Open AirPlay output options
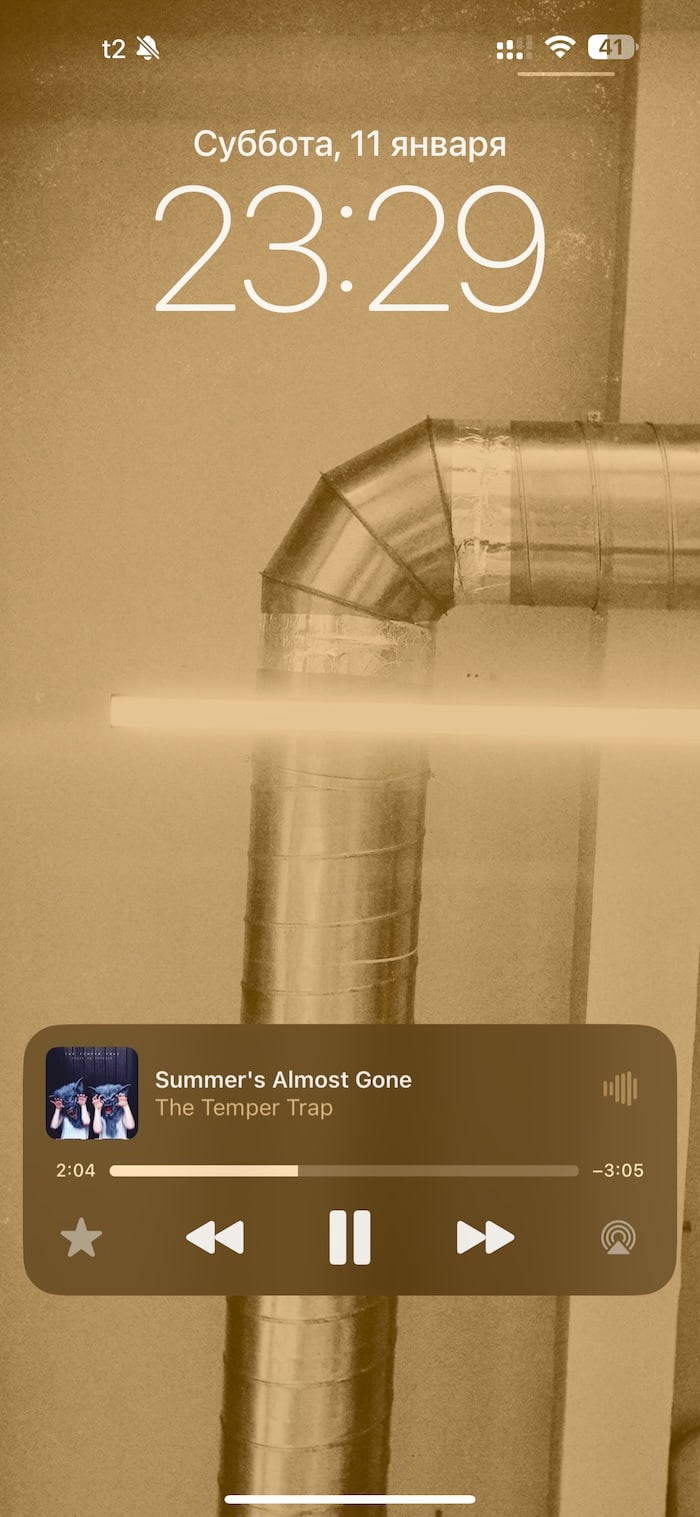The width and height of the screenshot is (700, 1517). 618,1238
